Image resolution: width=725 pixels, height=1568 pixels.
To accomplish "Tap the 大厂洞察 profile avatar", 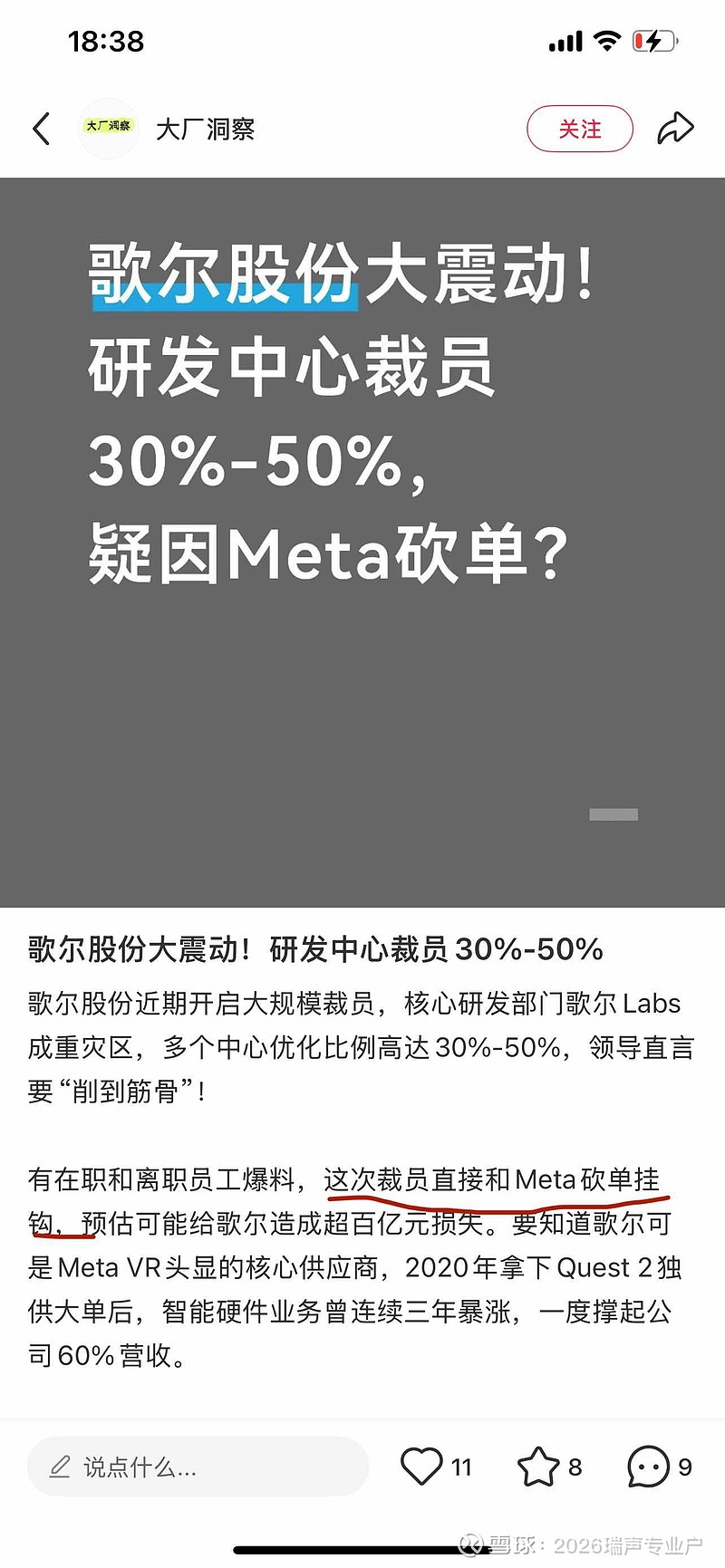I will click(108, 129).
